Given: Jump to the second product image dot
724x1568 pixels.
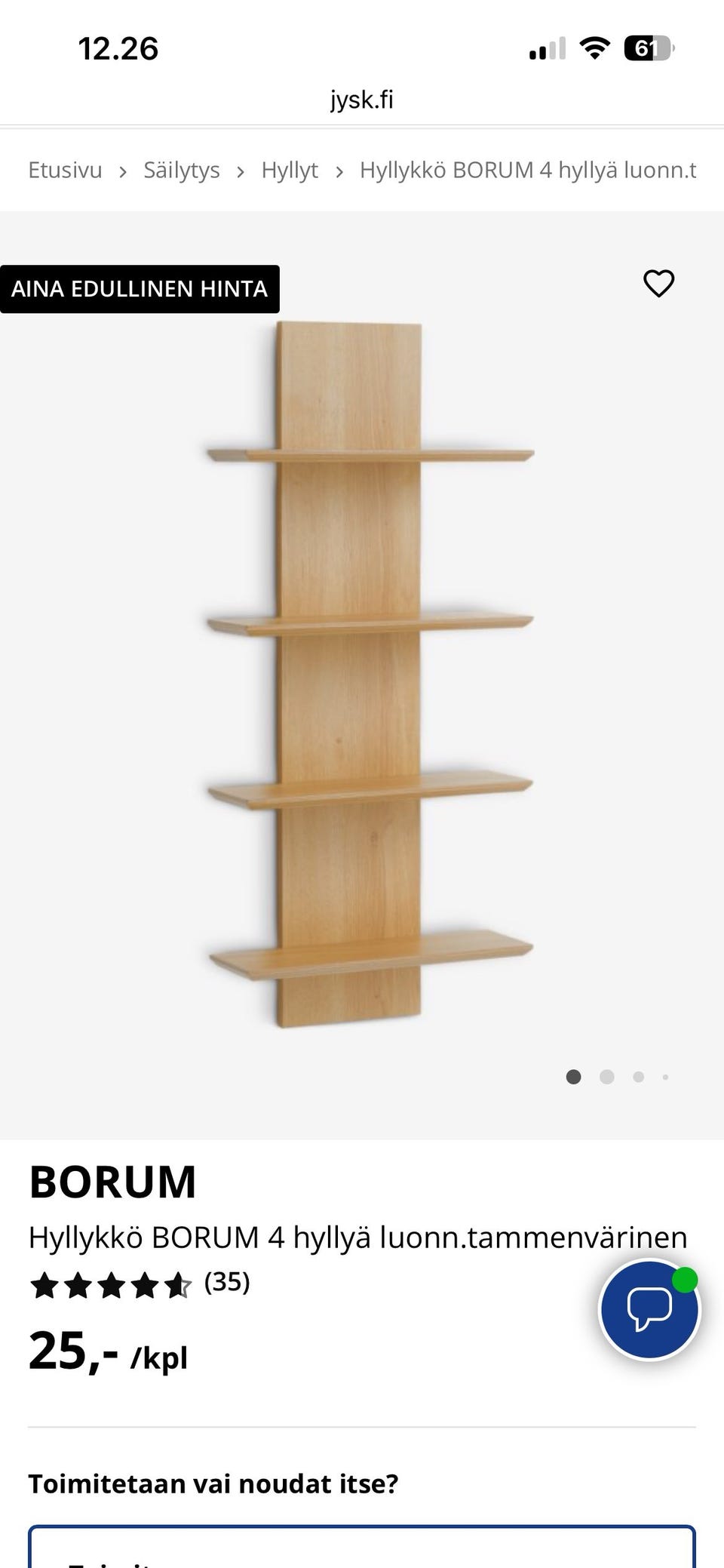Looking at the screenshot, I should tap(606, 1077).
